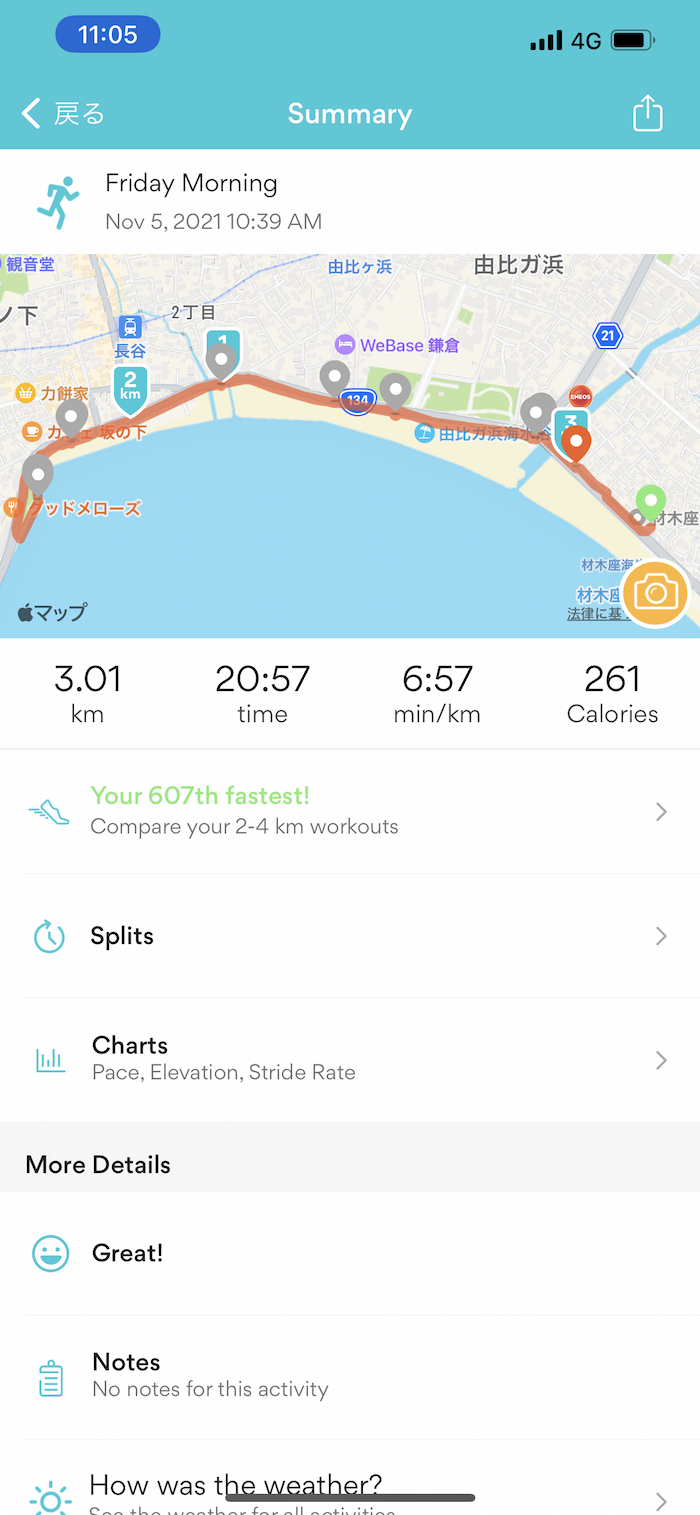Open the Splits details
Viewport: 700px width, 1515px height.
350,936
